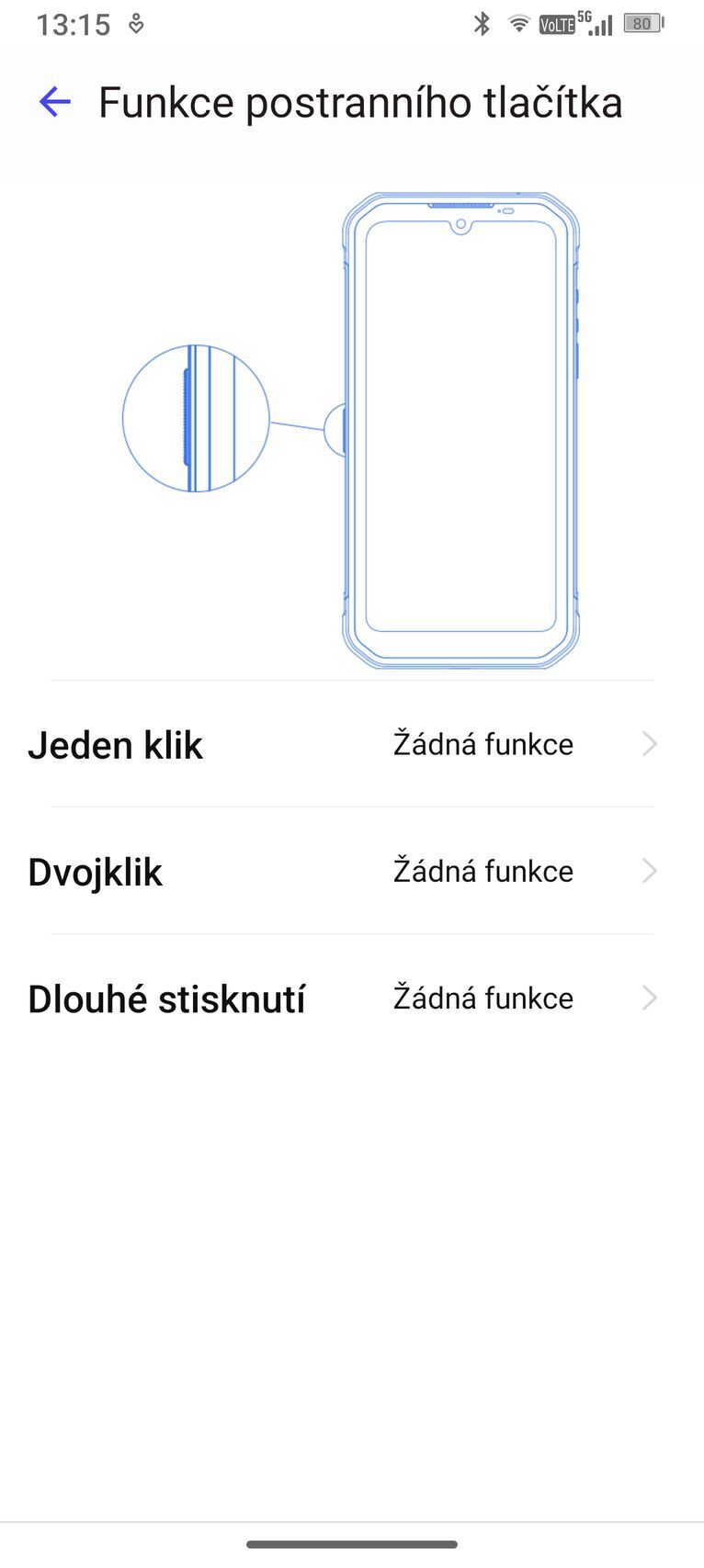Tap the back arrow to leave this screen

pyautogui.click(x=56, y=102)
